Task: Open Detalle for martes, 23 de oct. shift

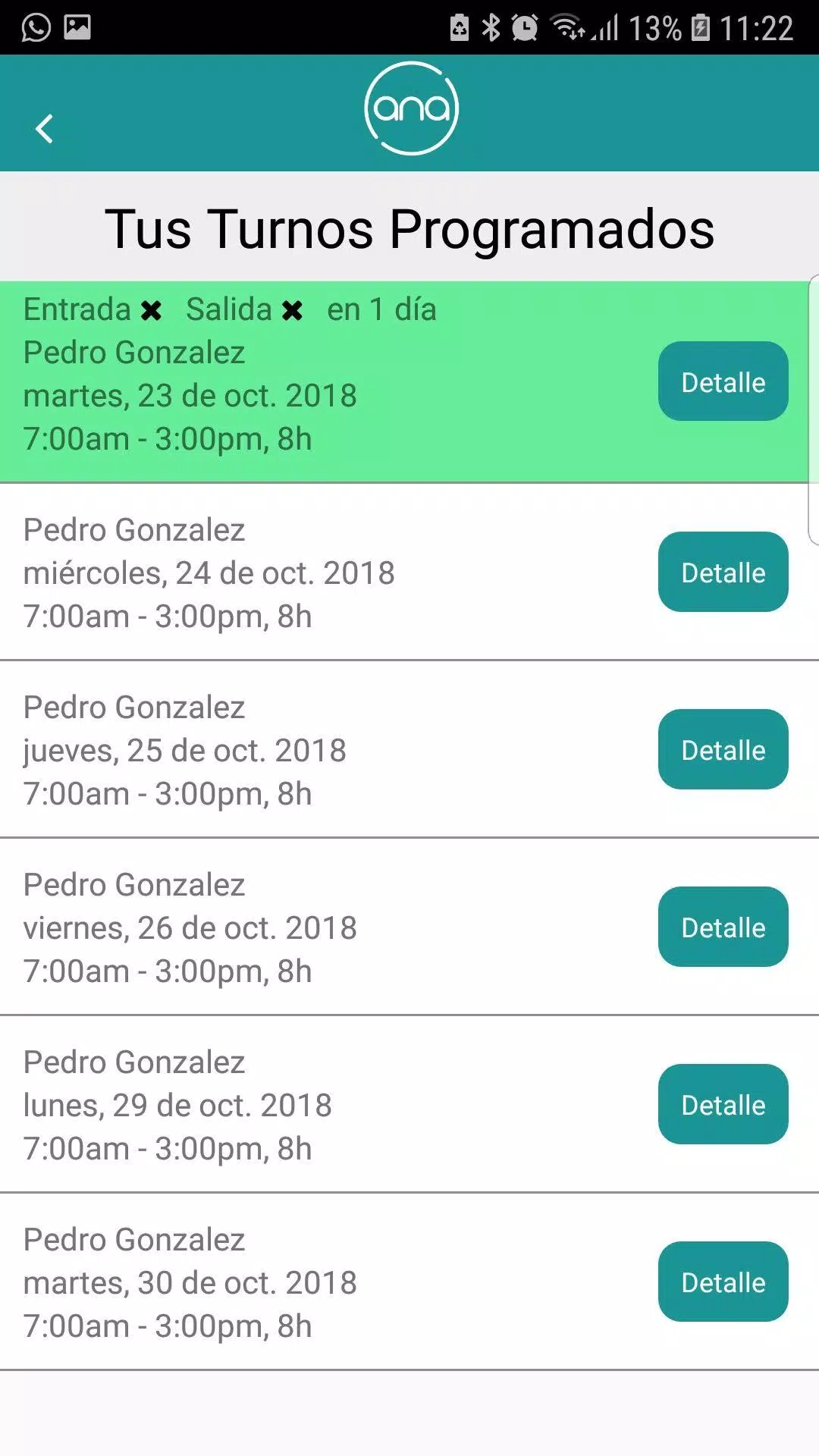Action: [x=723, y=381]
